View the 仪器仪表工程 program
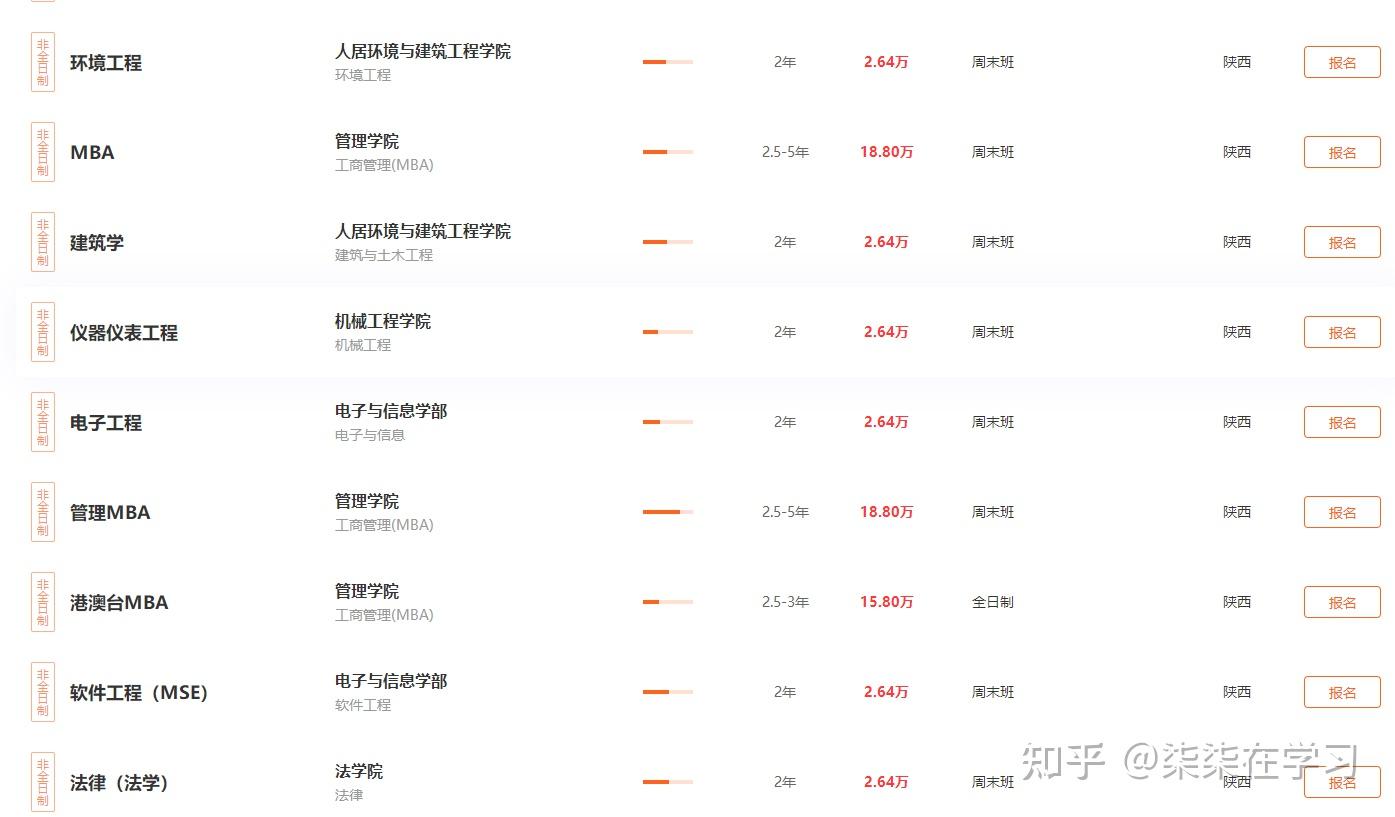 point(124,333)
